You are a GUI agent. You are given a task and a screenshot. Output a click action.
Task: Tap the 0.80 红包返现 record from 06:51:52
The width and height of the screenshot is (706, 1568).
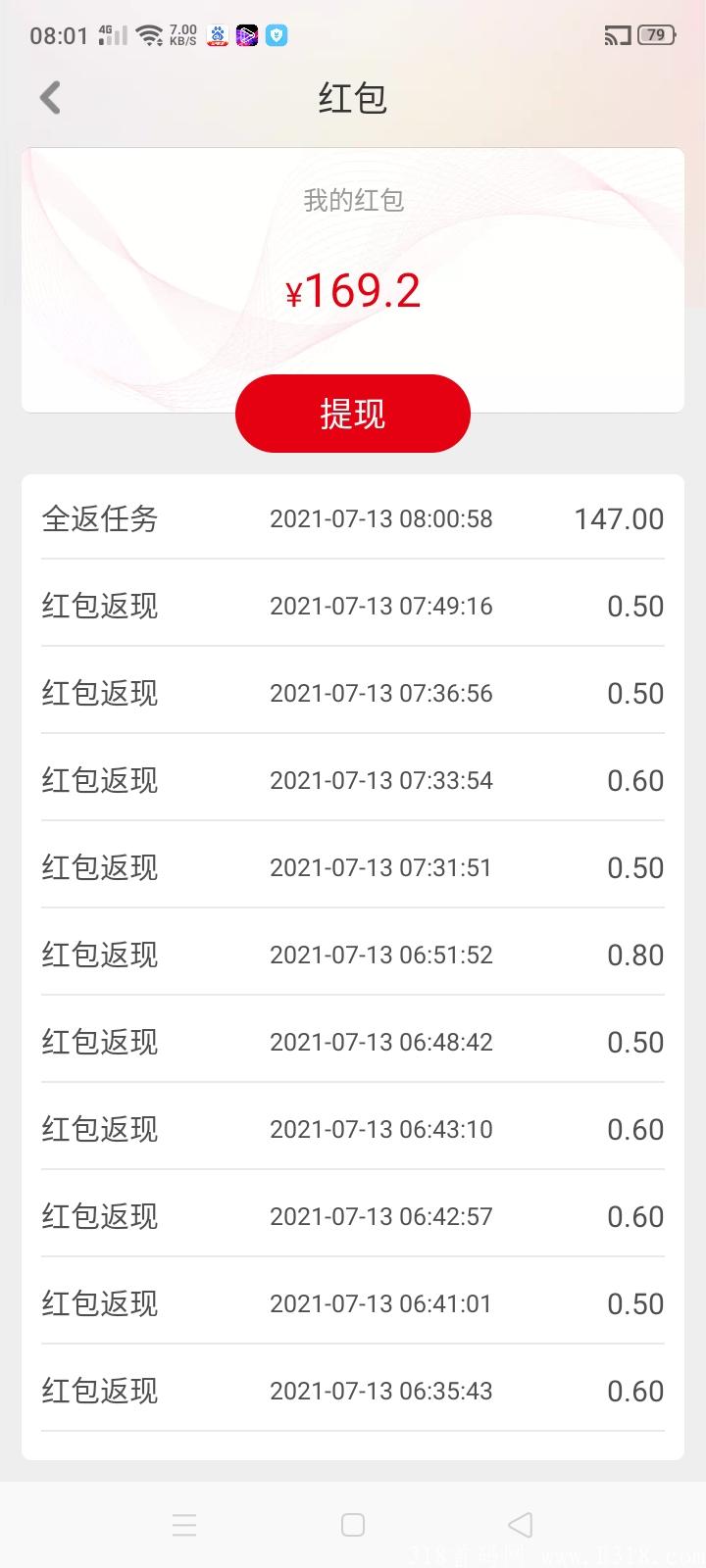353,954
